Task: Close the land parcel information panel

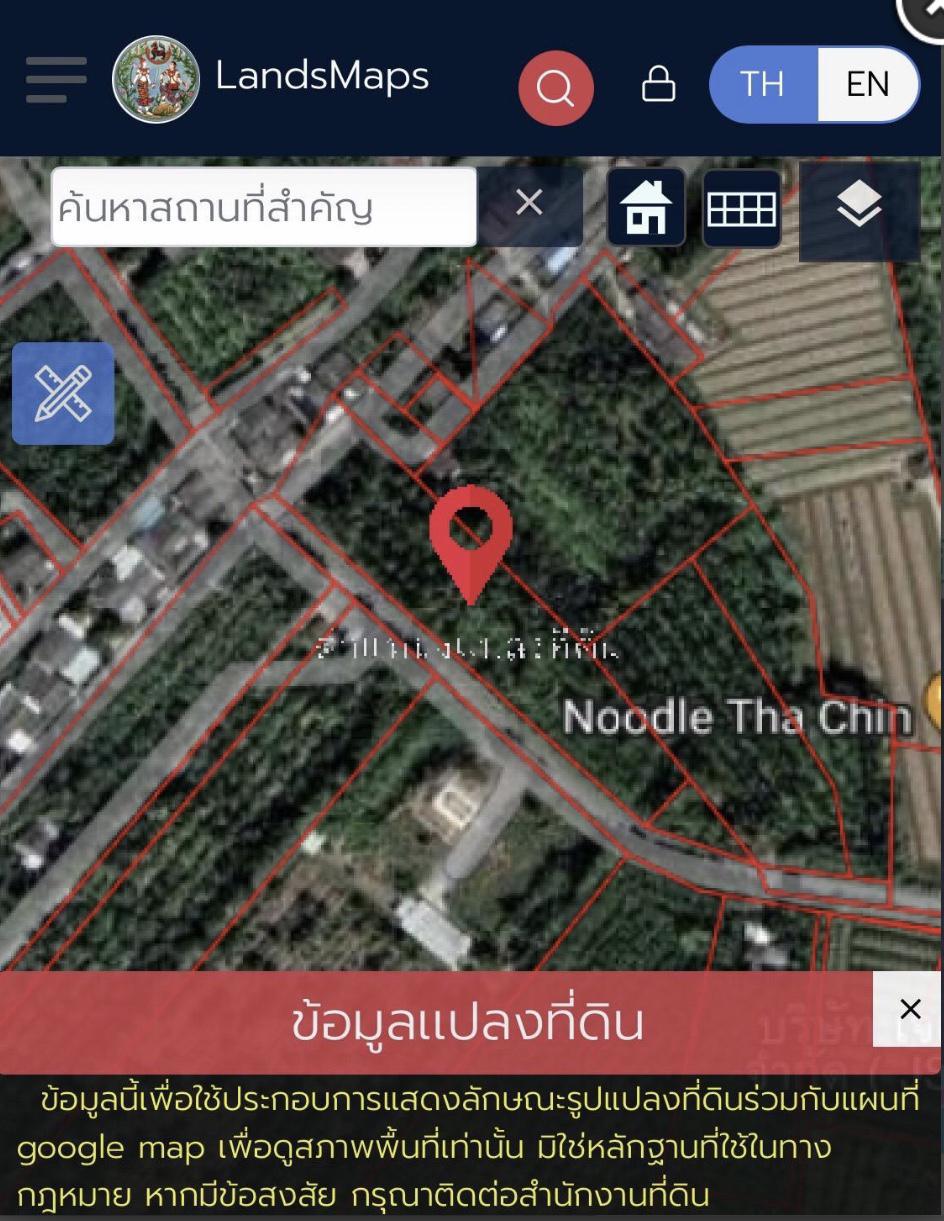Action: coord(908,1008)
